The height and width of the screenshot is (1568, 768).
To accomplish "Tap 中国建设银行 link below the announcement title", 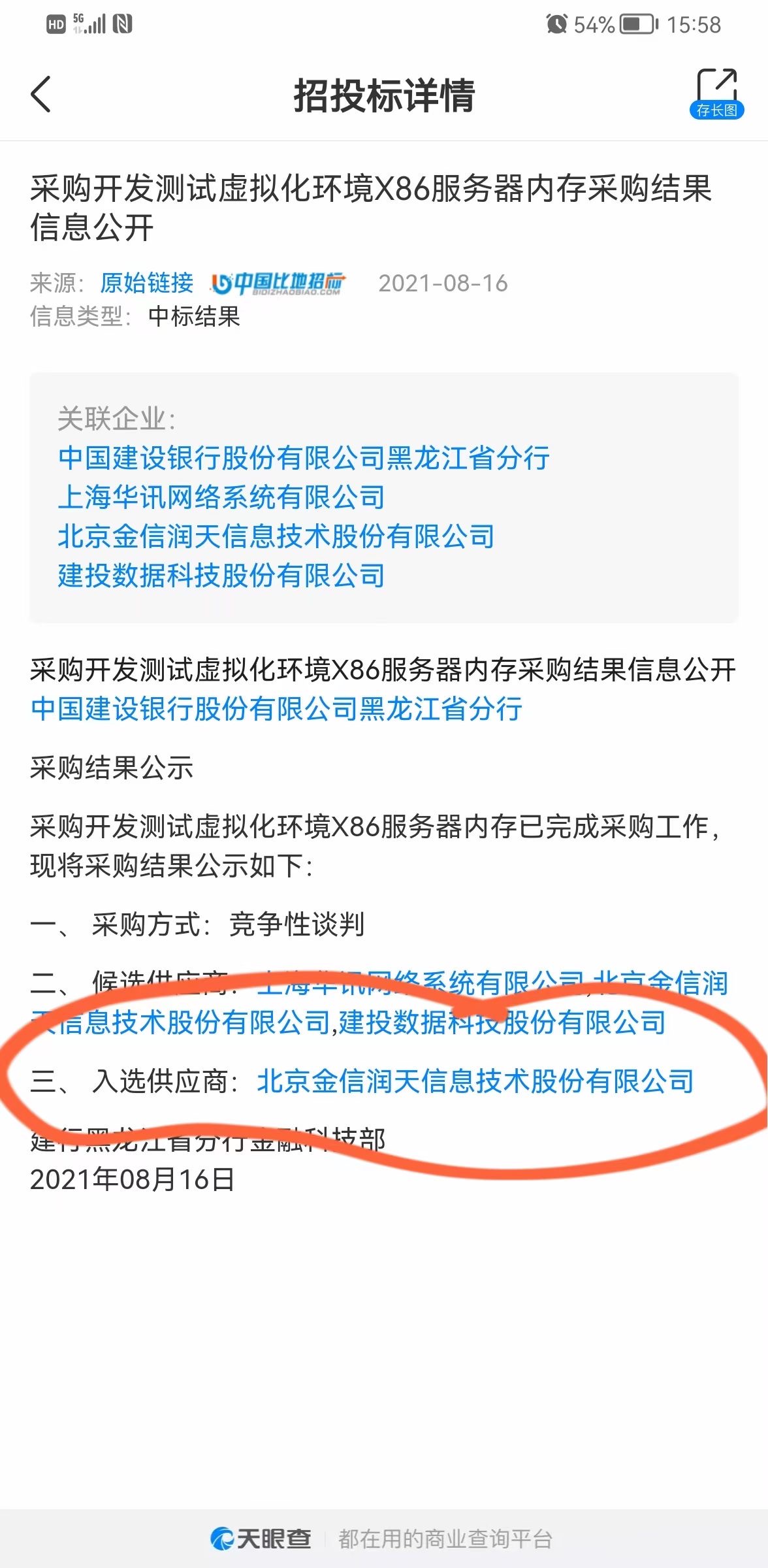I will coord(276,709).
